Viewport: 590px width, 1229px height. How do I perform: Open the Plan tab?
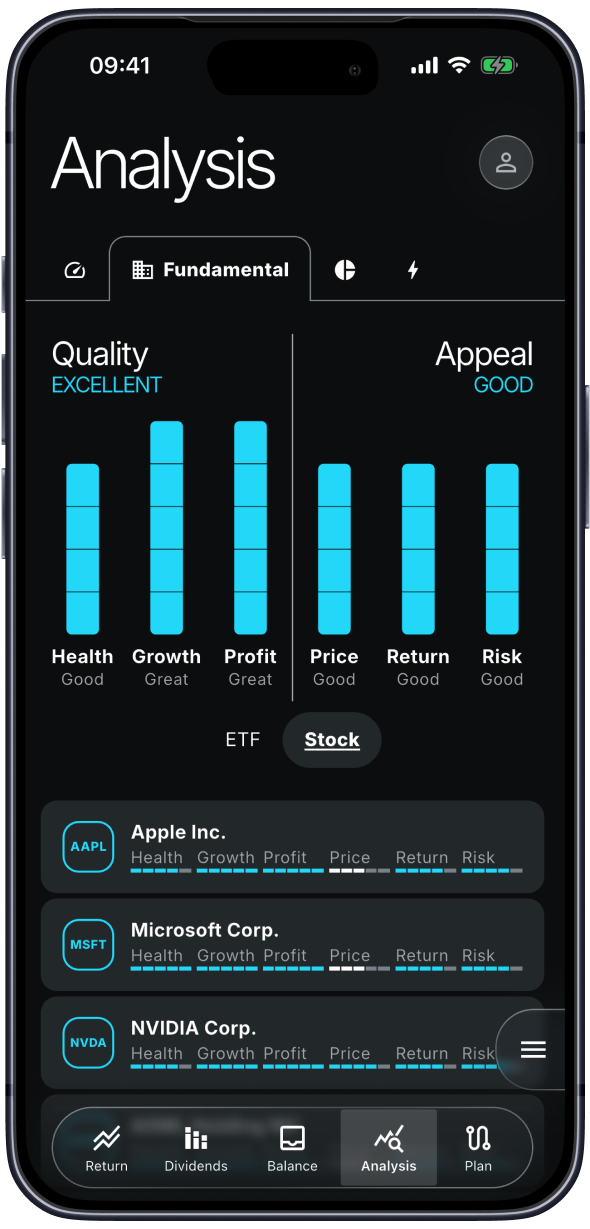pyautogui.click(x=478, y=1147)
